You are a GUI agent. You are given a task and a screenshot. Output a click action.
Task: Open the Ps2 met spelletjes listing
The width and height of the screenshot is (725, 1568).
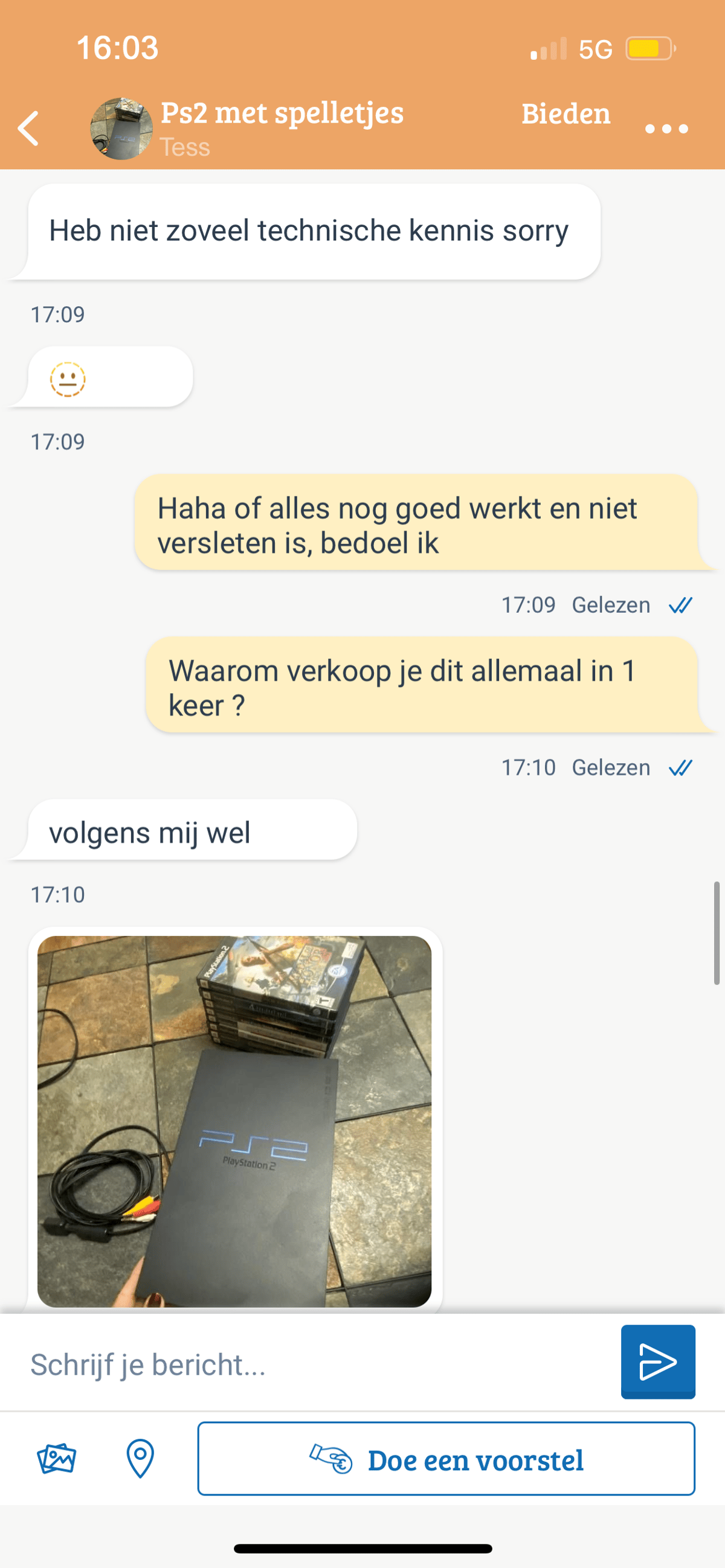click(282, 114)
